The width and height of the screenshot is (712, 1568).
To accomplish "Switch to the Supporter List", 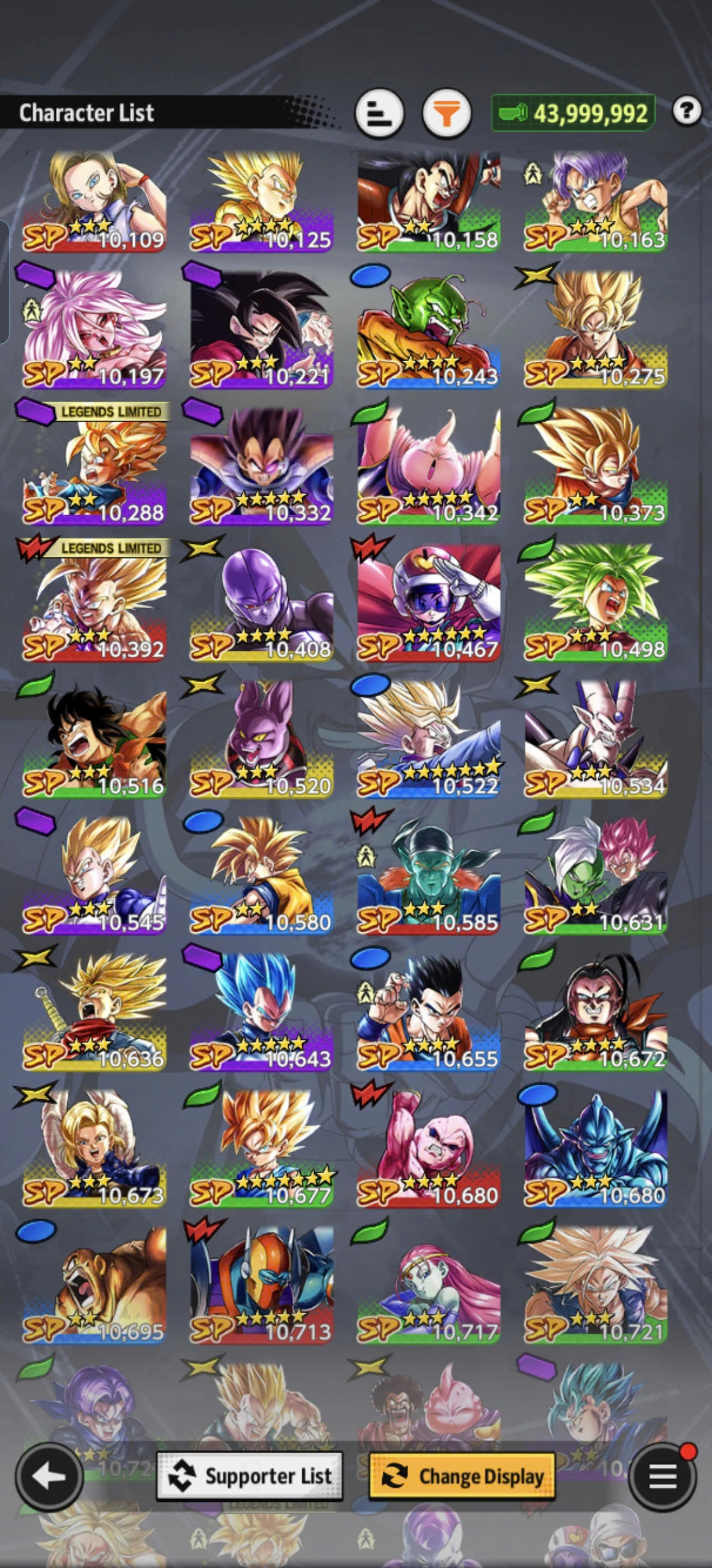I will 250,1476.
